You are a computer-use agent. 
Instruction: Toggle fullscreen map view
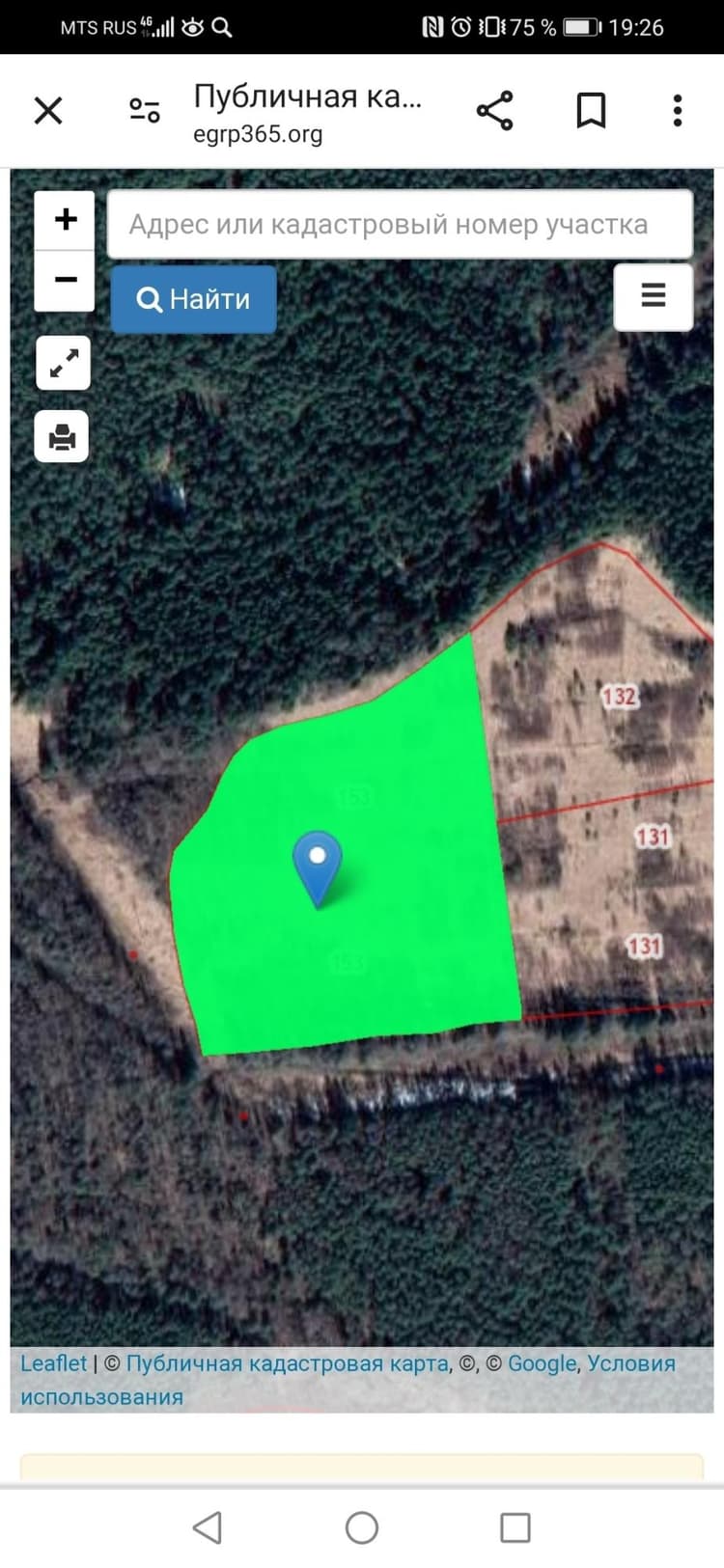(x=63, y=363)
